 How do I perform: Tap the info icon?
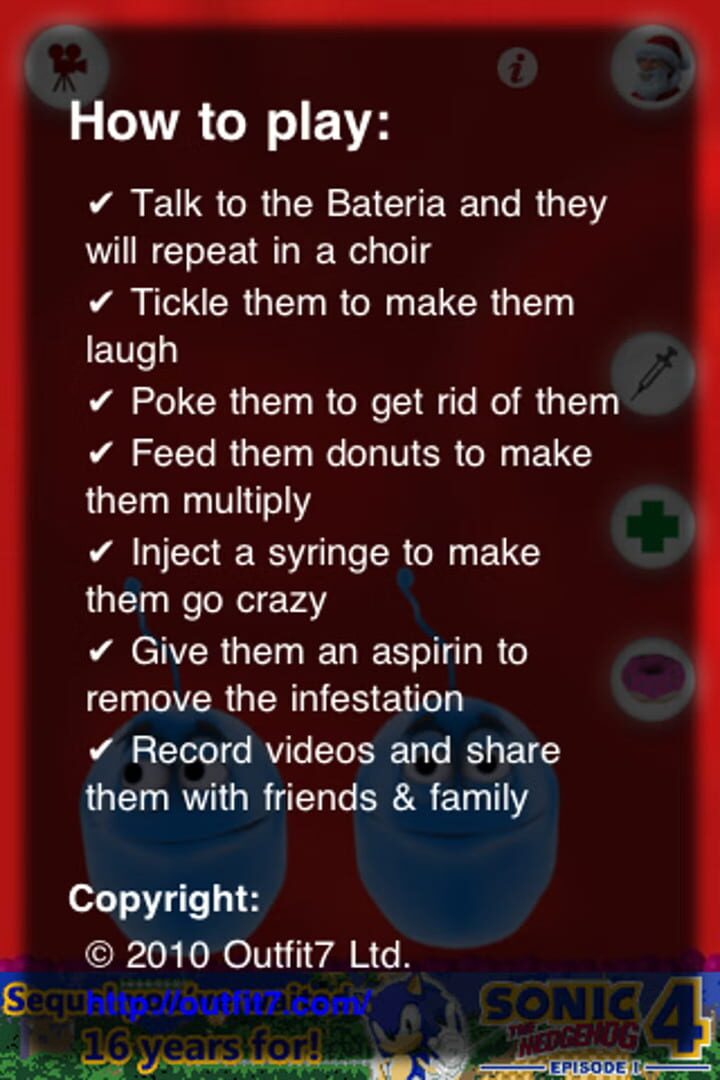click(x=517, y=68)
